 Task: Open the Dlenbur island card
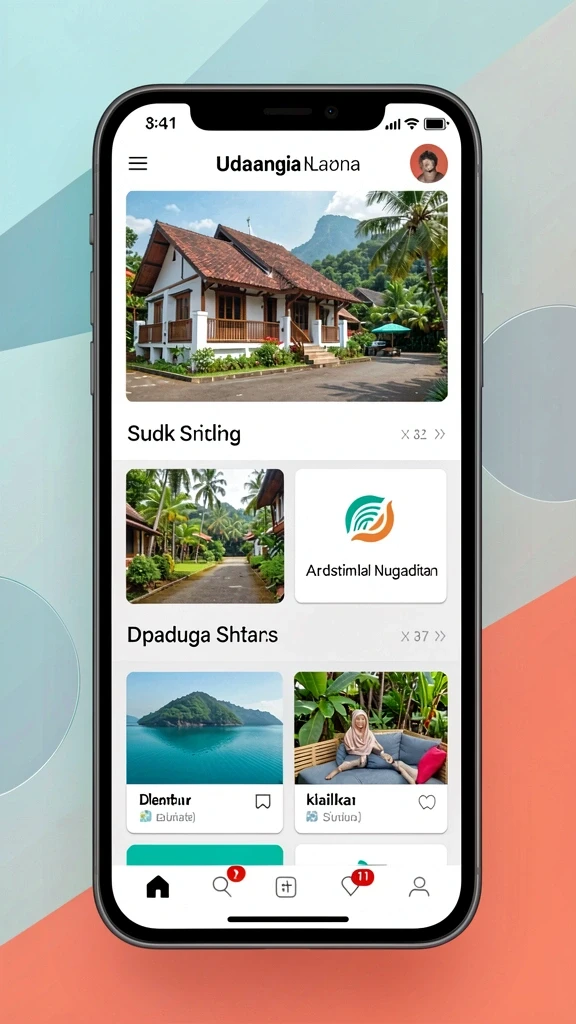[204, 752]
